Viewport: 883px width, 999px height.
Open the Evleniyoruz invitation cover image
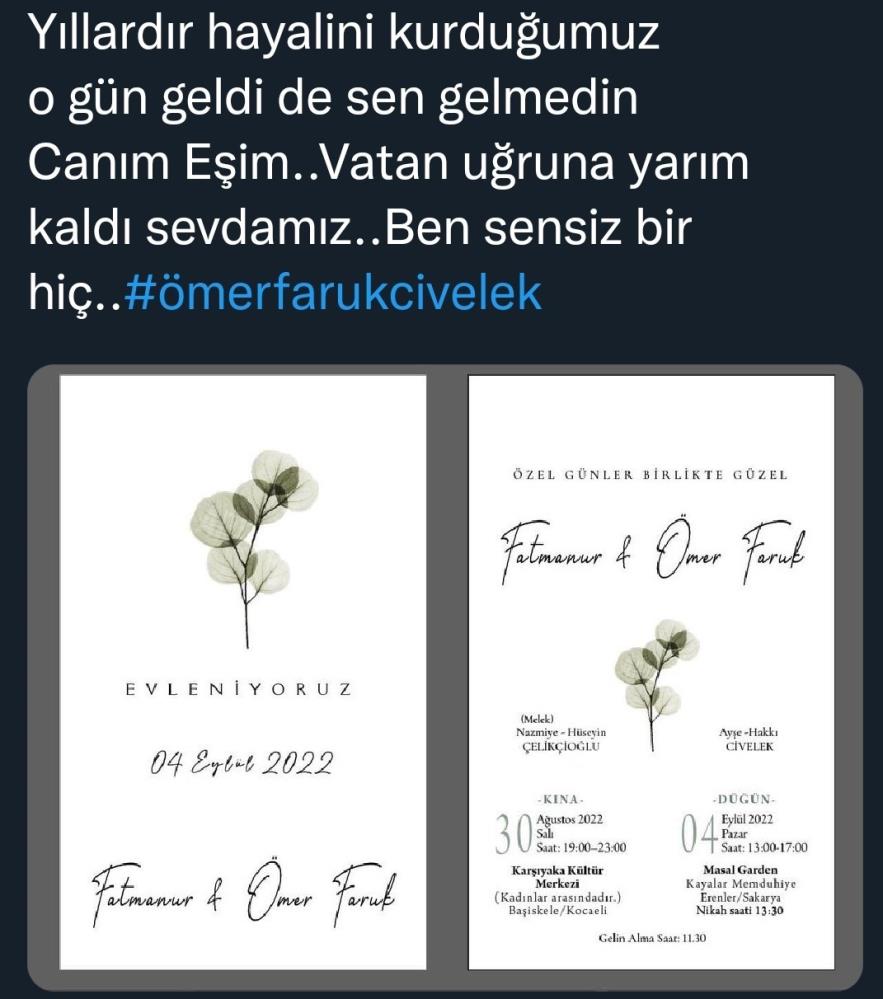[243, 672]
